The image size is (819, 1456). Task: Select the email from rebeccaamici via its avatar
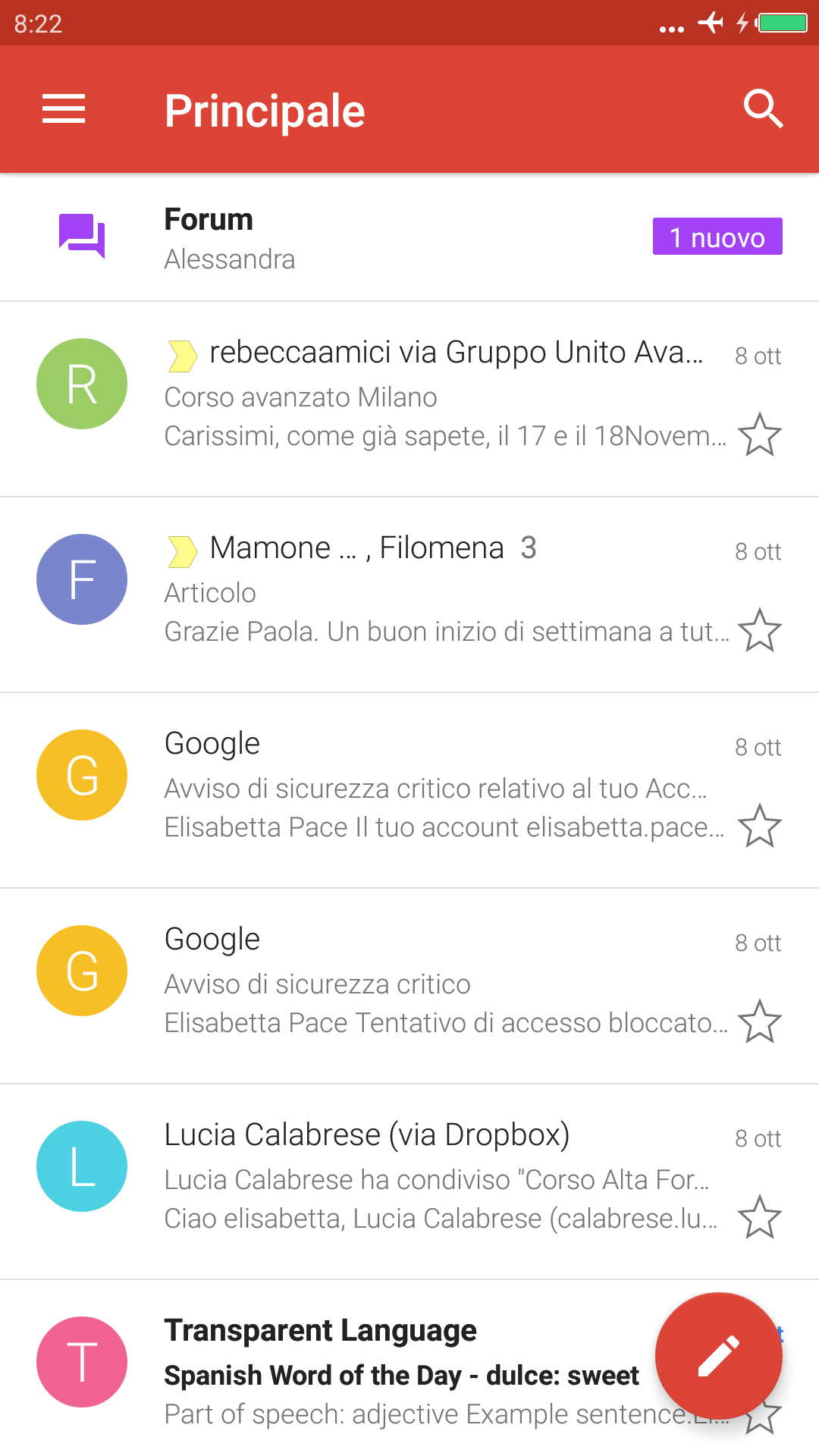(82, 384)
